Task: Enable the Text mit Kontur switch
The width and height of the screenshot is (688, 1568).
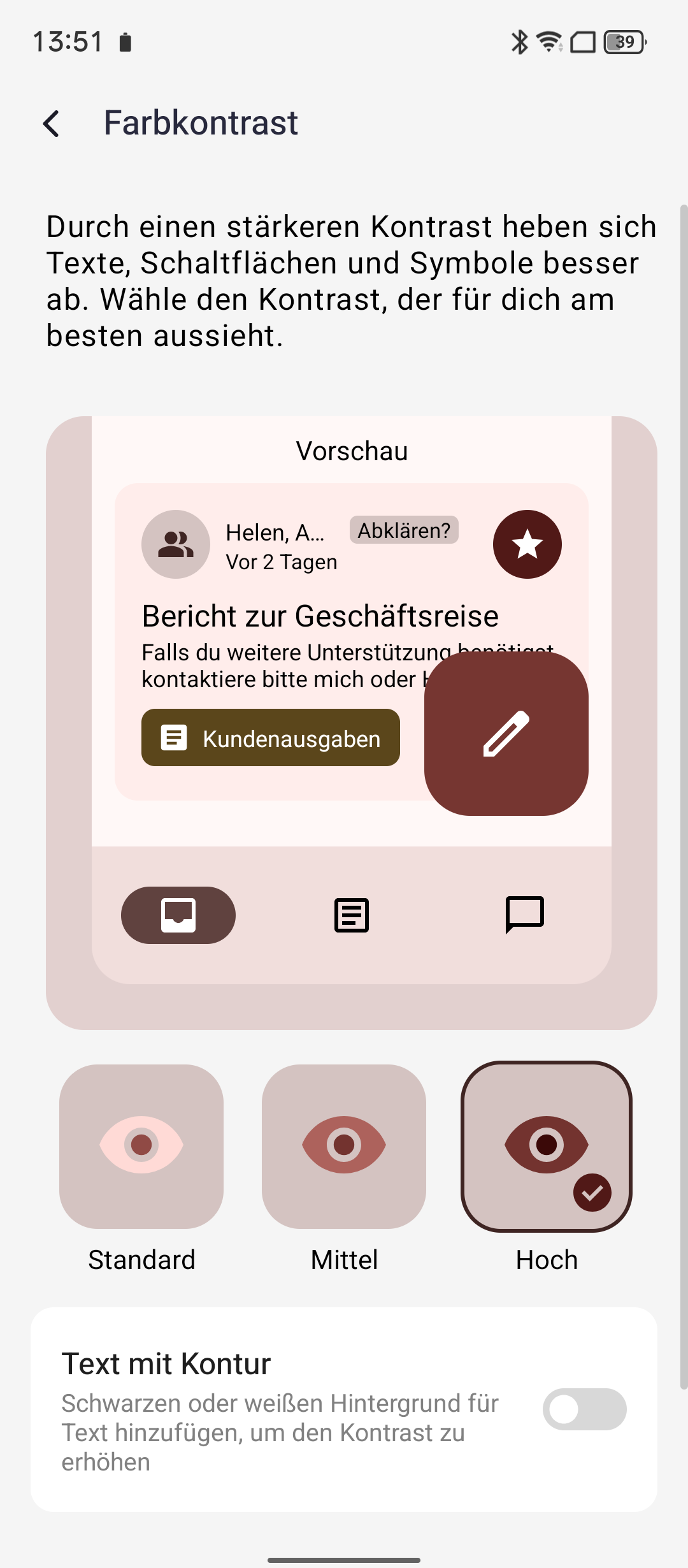Action: pos(584,1409)
